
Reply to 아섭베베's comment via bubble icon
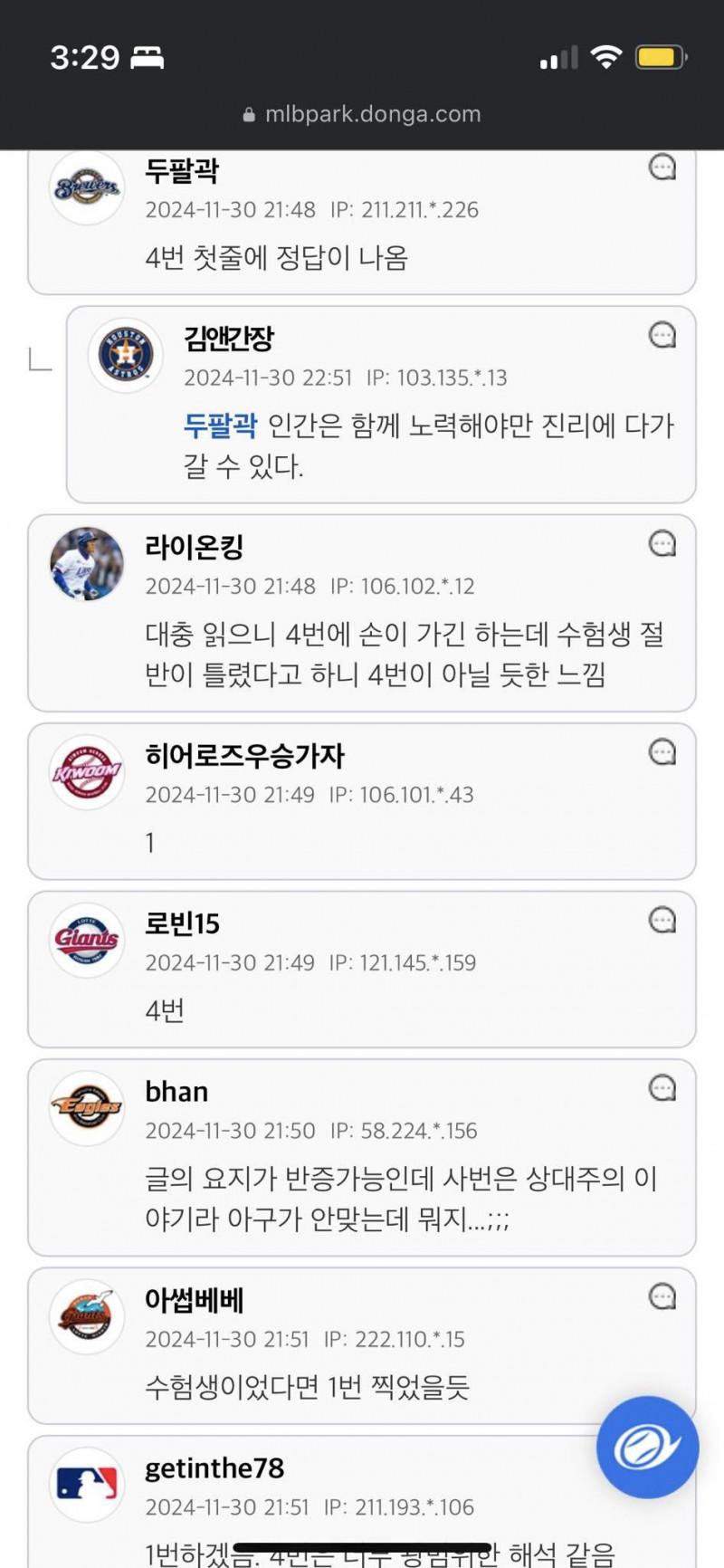pyautogui.click(x=662, y=1296)
